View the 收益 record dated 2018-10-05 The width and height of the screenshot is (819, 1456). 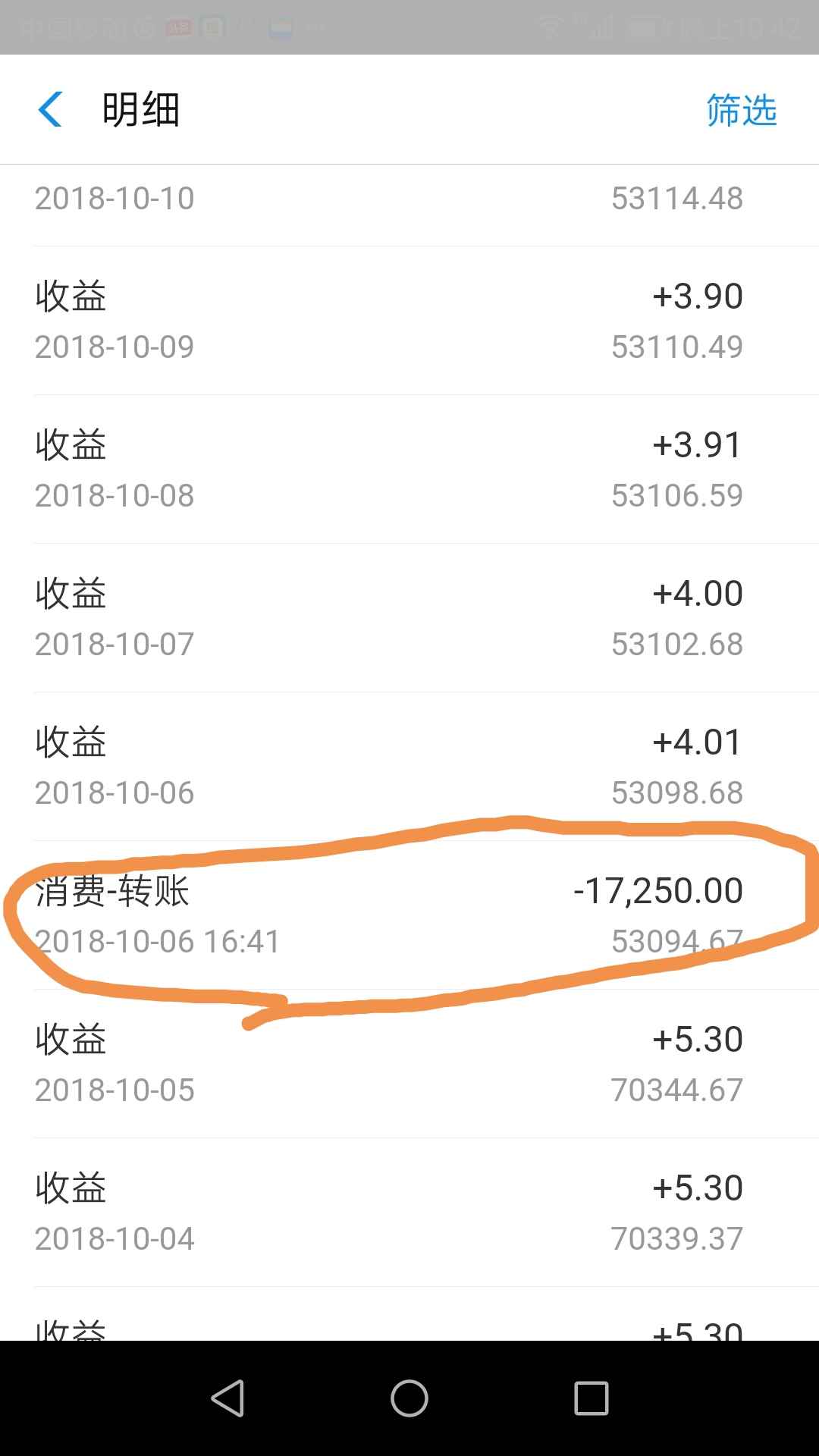[409, 1063]
